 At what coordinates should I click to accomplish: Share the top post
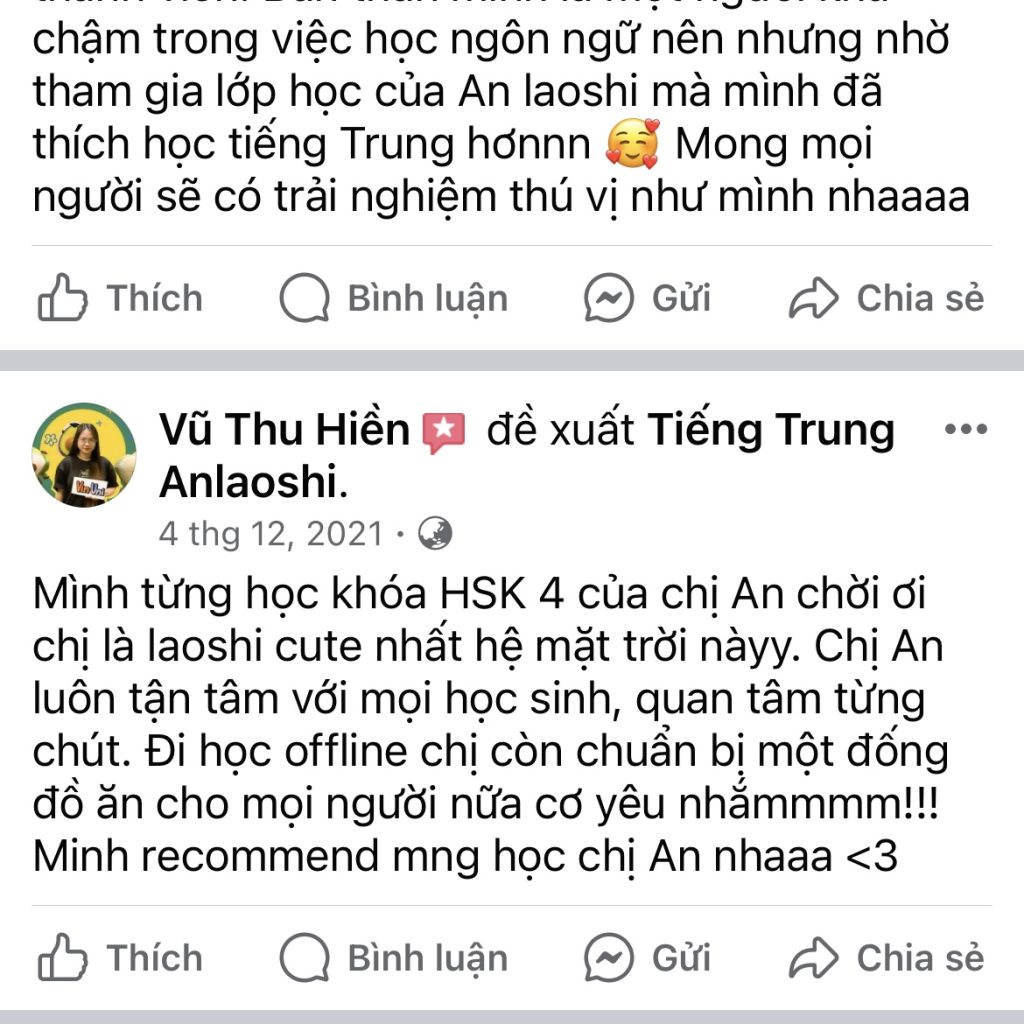[x=886, y=298]
